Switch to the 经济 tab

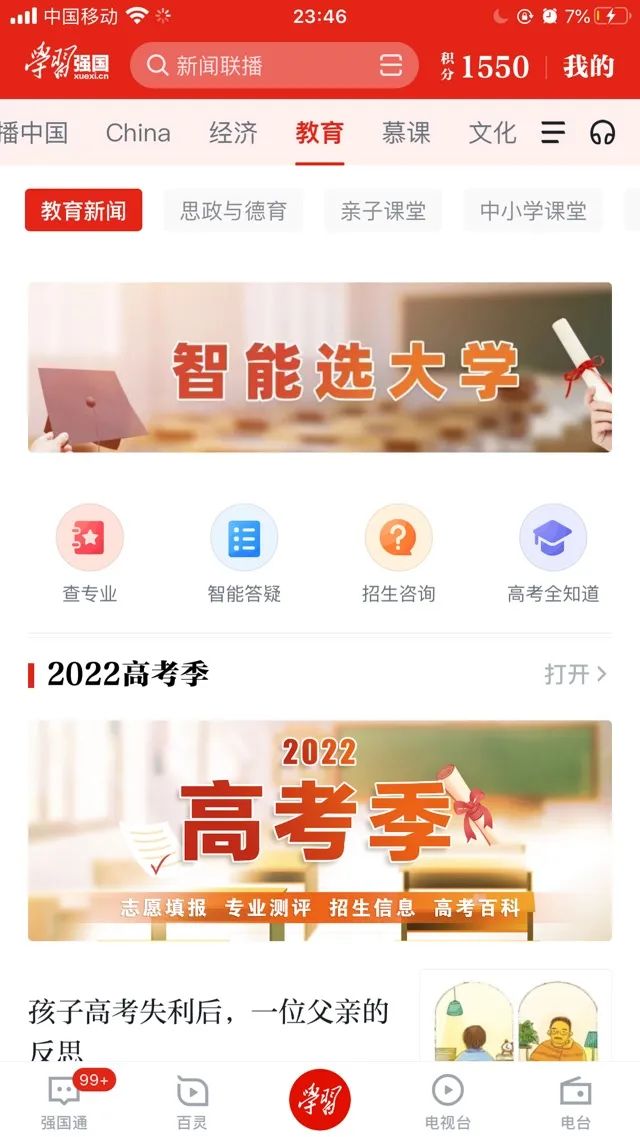point(233,133)
